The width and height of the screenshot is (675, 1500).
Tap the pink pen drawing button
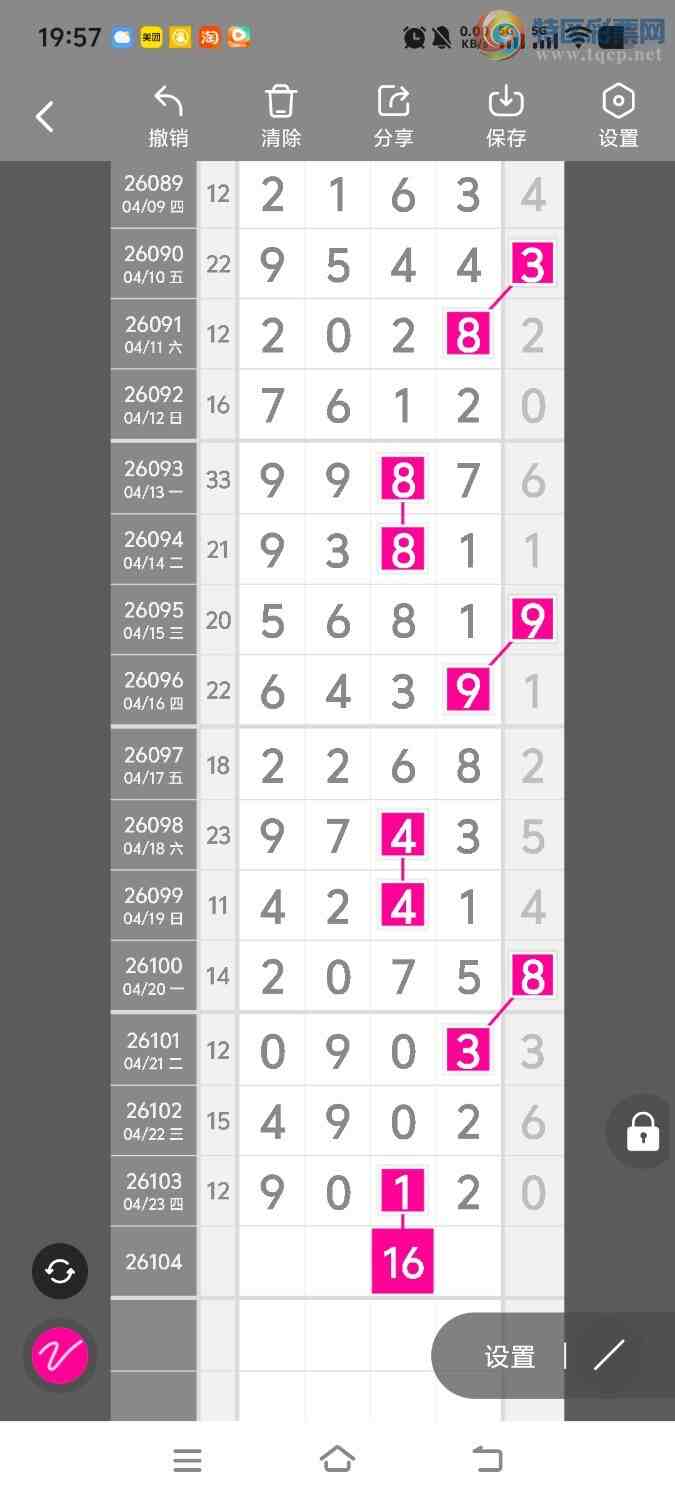click(x=60, y=1356)
